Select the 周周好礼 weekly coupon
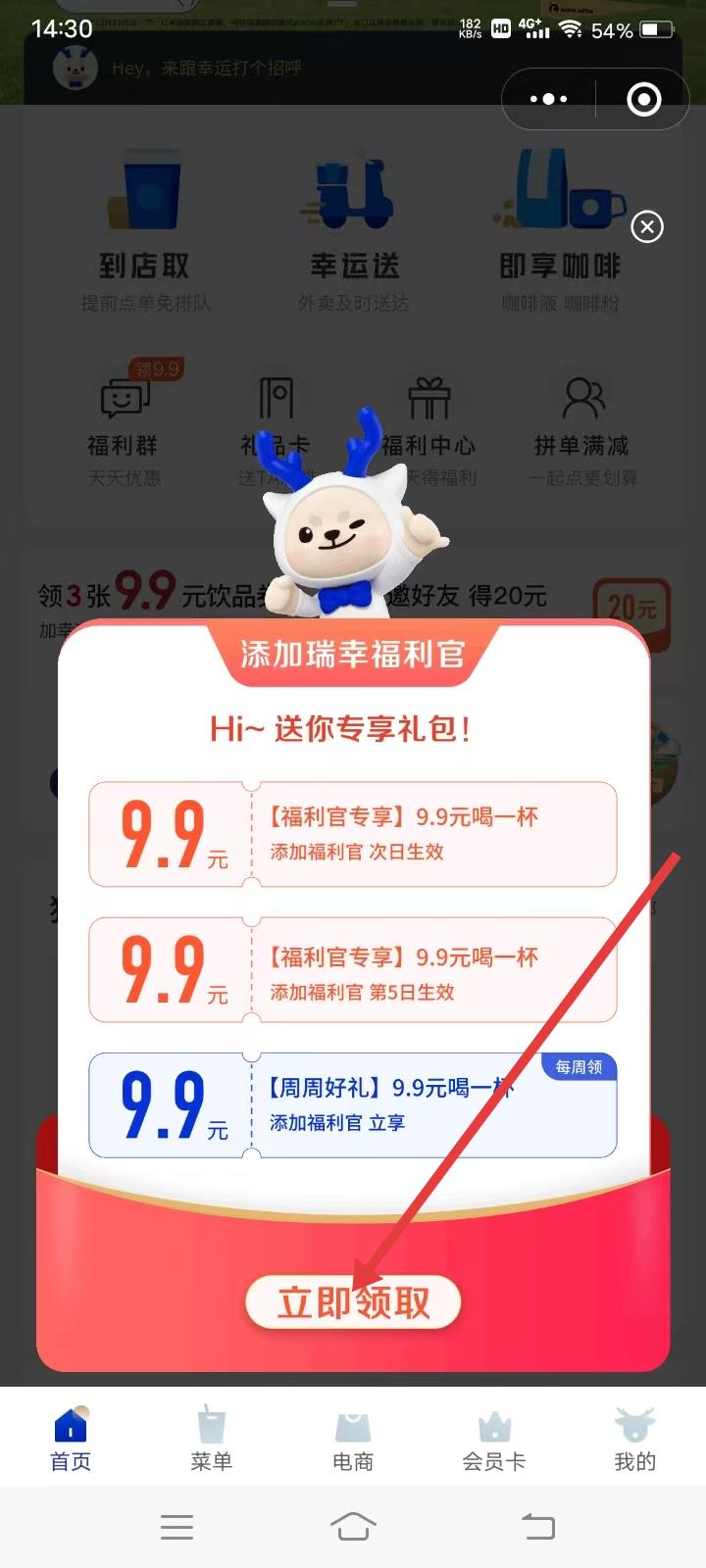Screen dimensions: 706x1568 coord(353,1104)
